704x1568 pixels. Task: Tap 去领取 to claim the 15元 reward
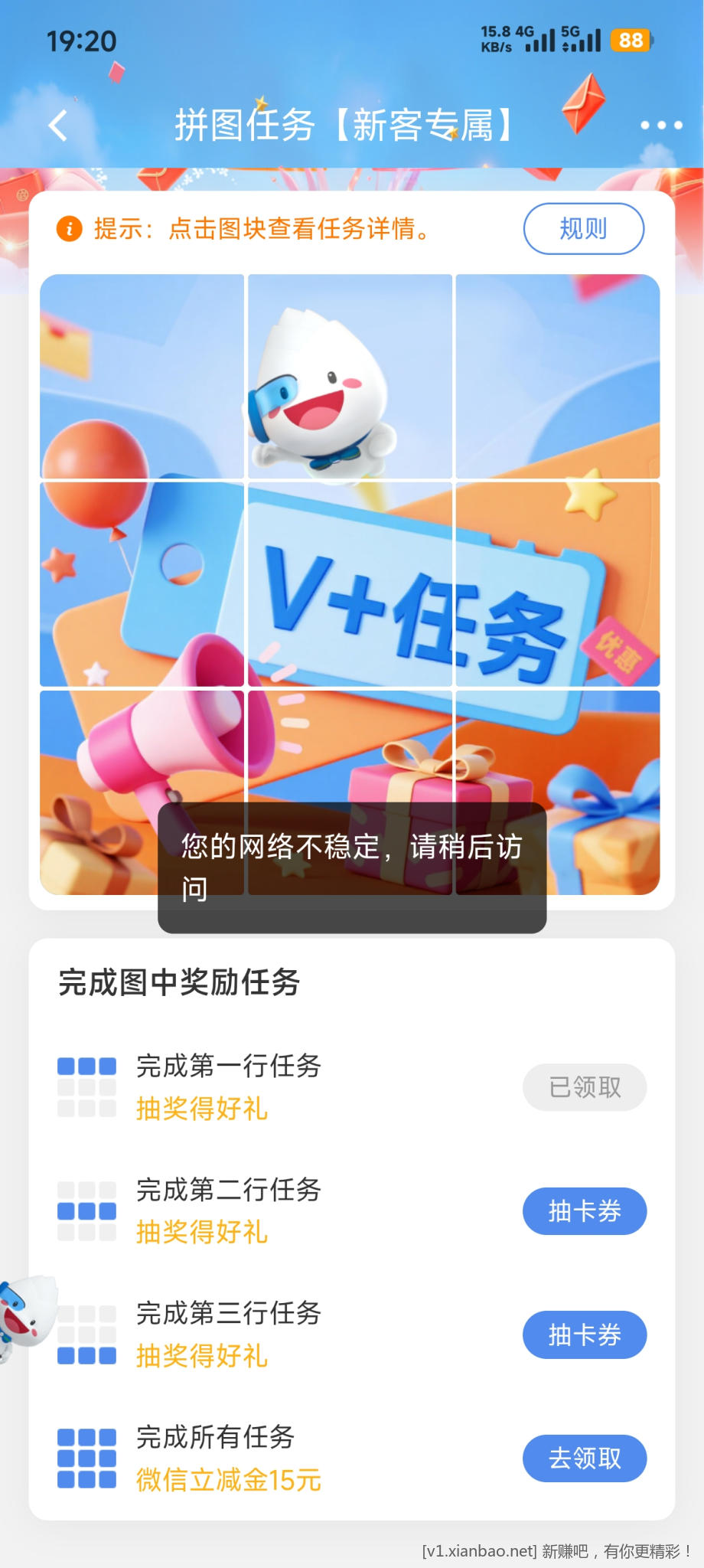click(x=584, y=1459)
